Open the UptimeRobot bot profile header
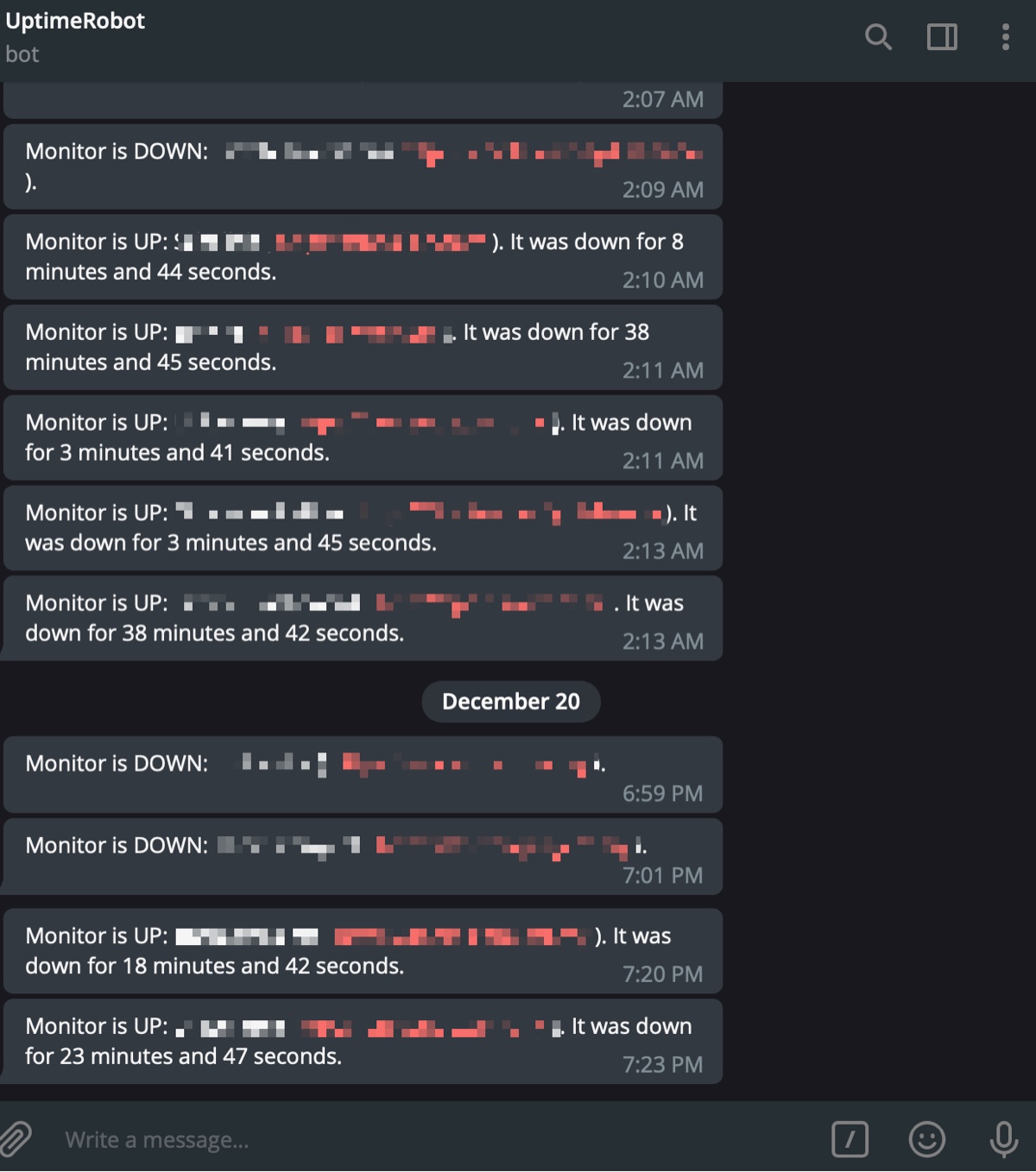 click(x=75, y=36)
